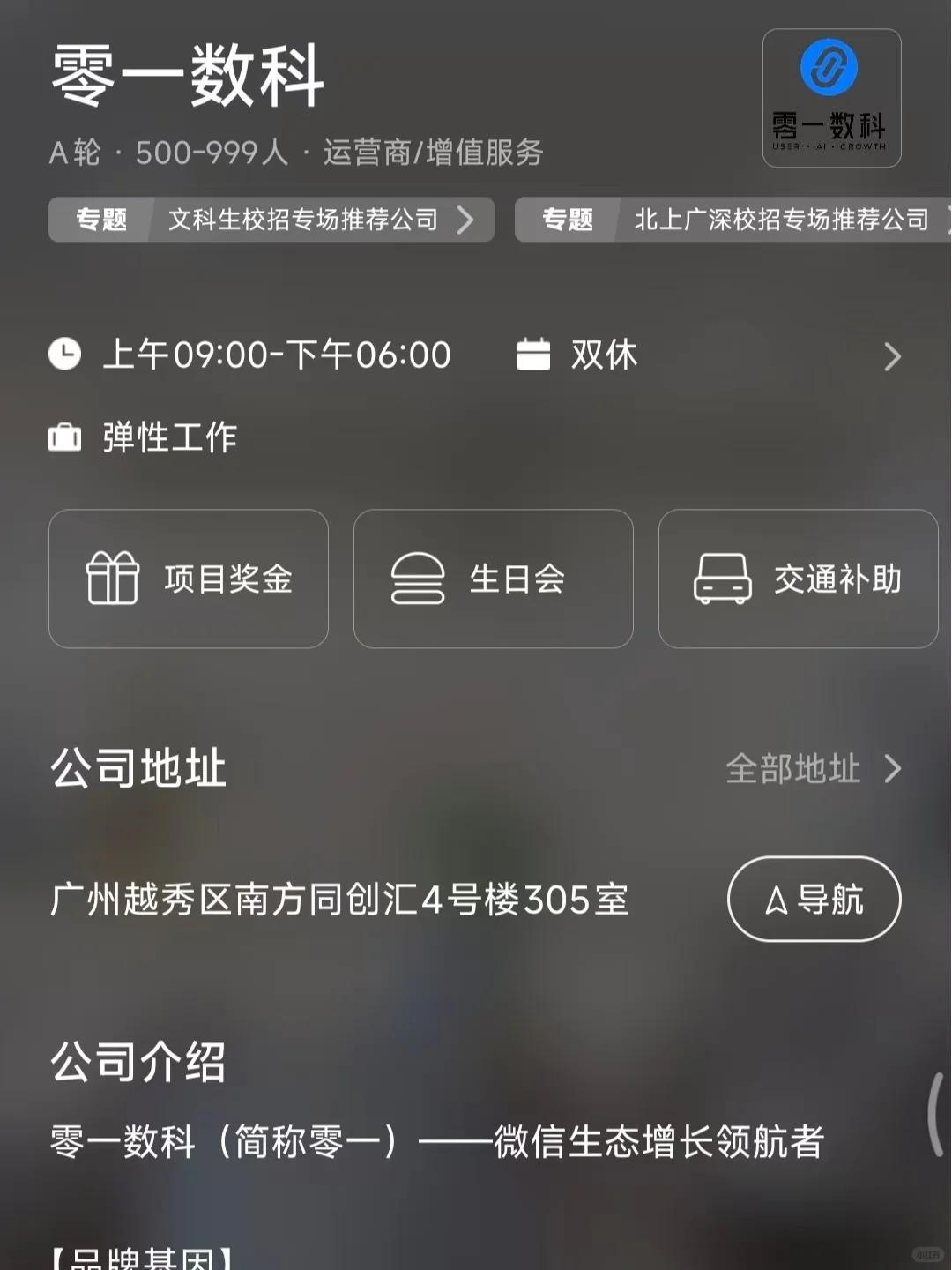Image resolution: width=952 pixels, height=1270 pixels.
Task: Open the 零一数科 company logo
Action: pos(832,98)
